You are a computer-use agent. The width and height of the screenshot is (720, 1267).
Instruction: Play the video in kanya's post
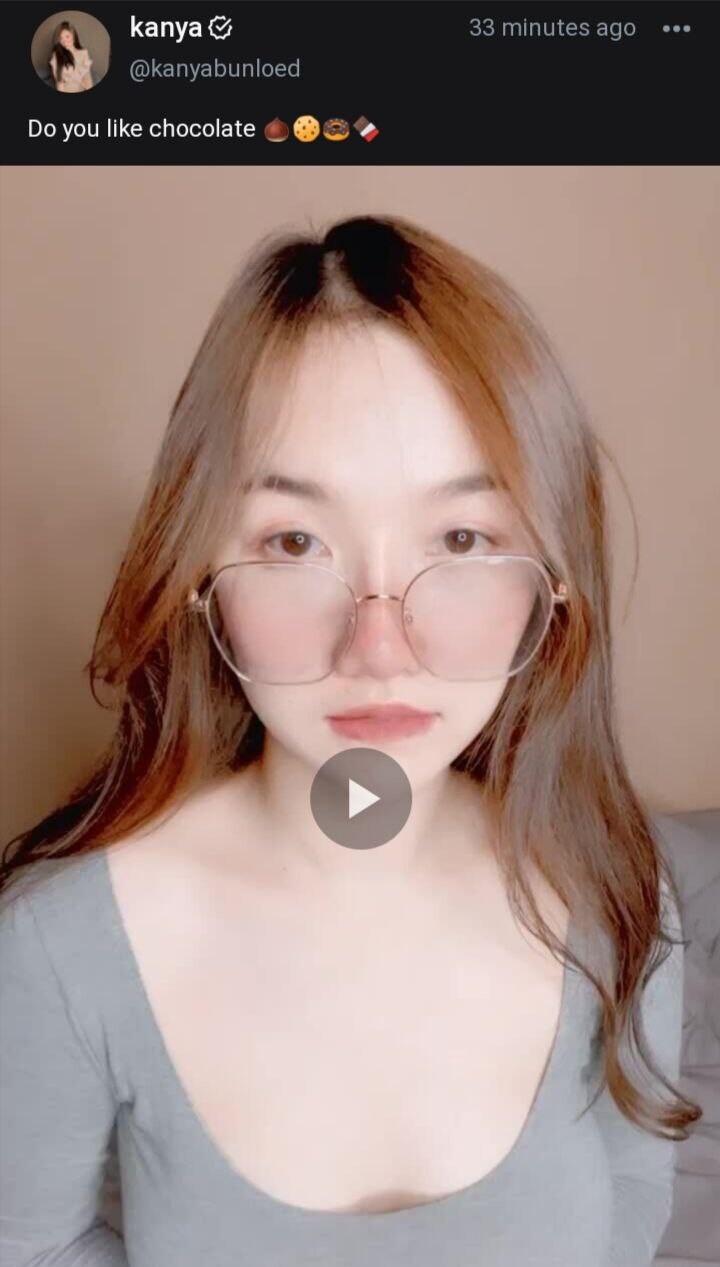(360, 798)
